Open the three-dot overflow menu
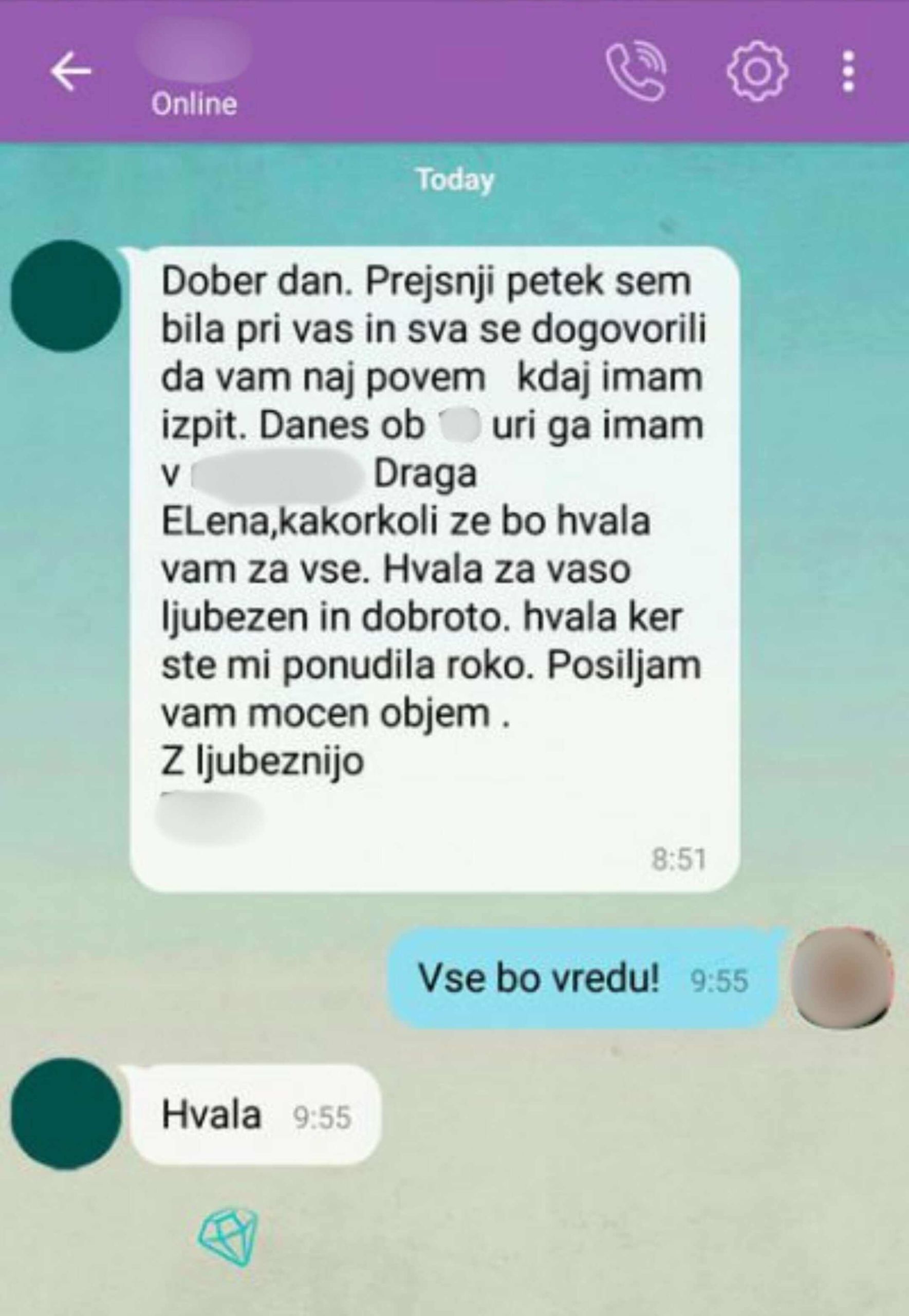This screenshot has width=909, height=1316. click(849, 70)
